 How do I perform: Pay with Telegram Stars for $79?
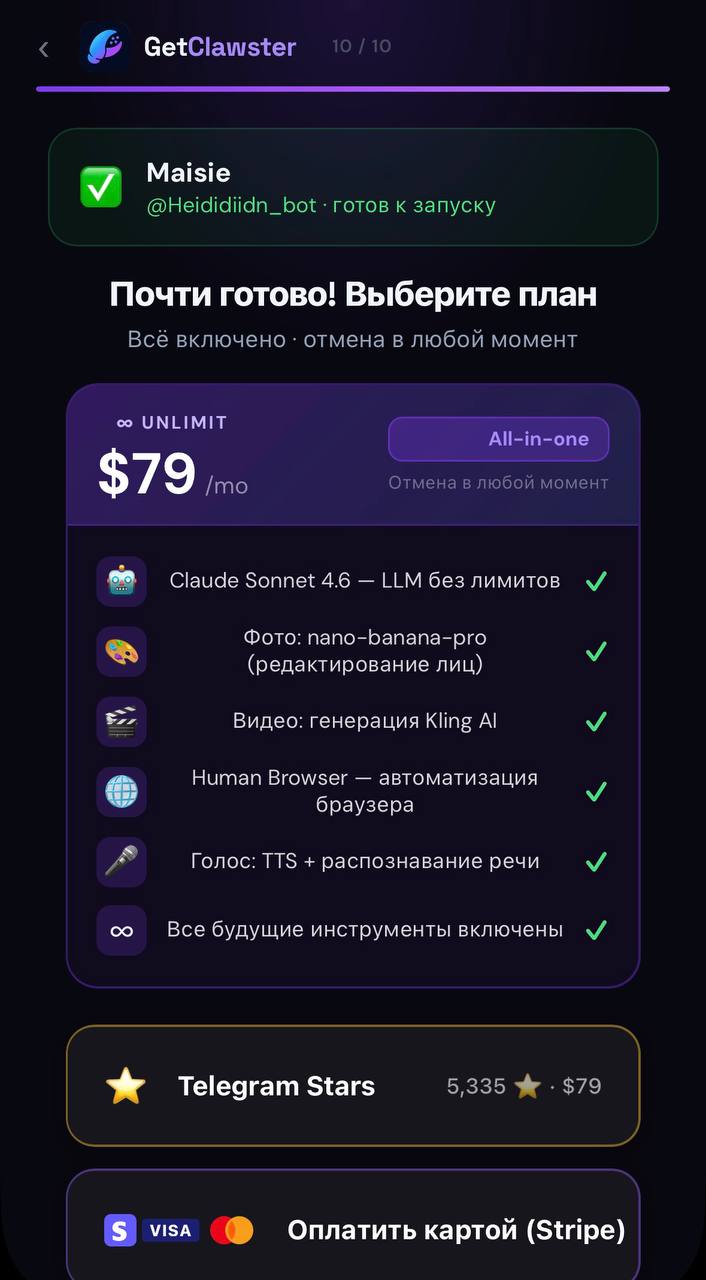[353, 1086]
